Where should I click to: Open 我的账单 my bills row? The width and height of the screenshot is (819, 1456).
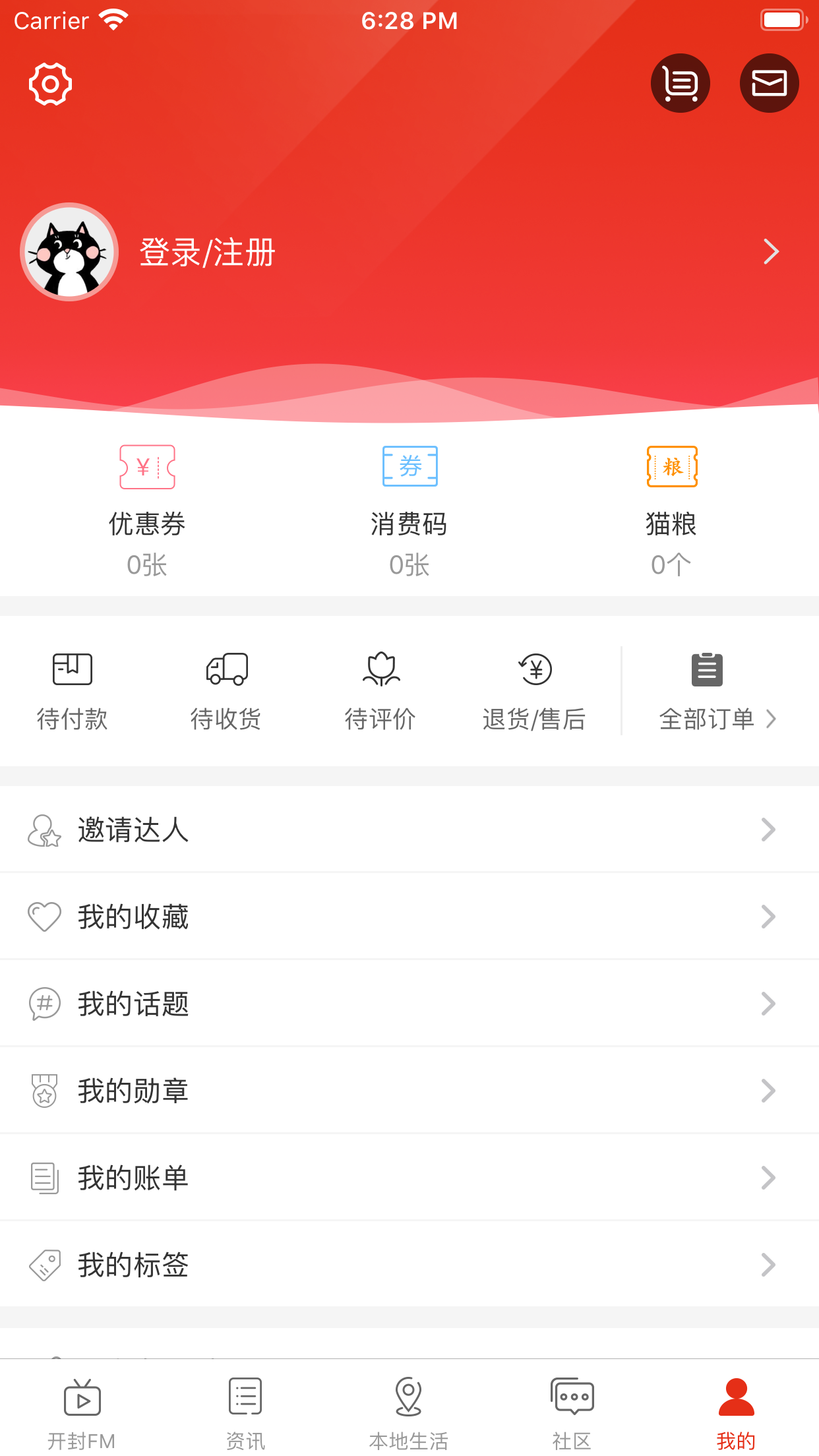tap(409, 1178)
